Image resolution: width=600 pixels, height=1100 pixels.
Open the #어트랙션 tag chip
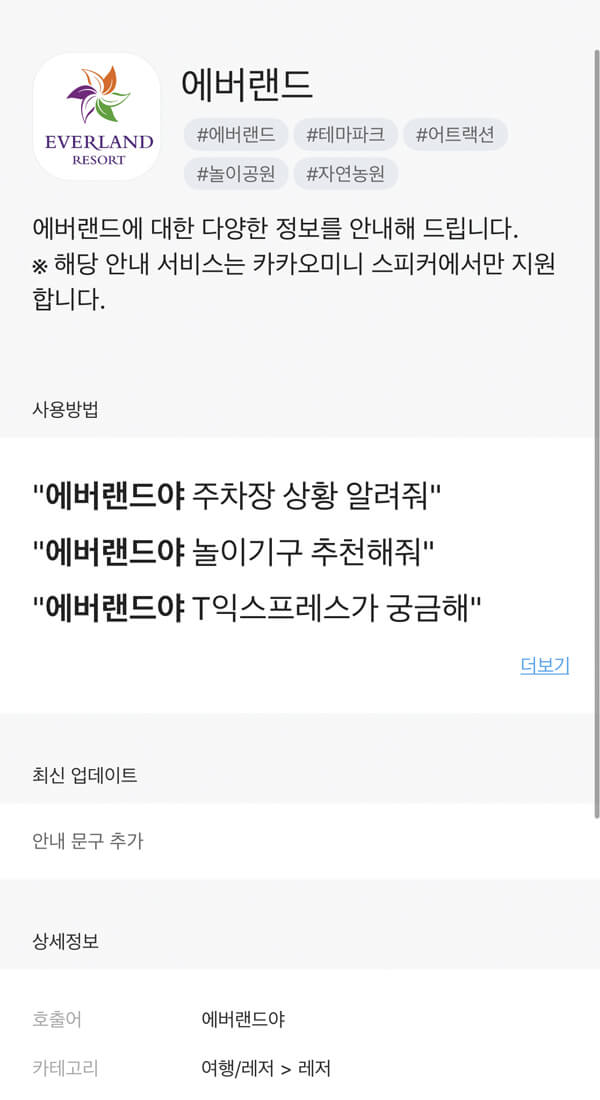click(x=455, y=134)
